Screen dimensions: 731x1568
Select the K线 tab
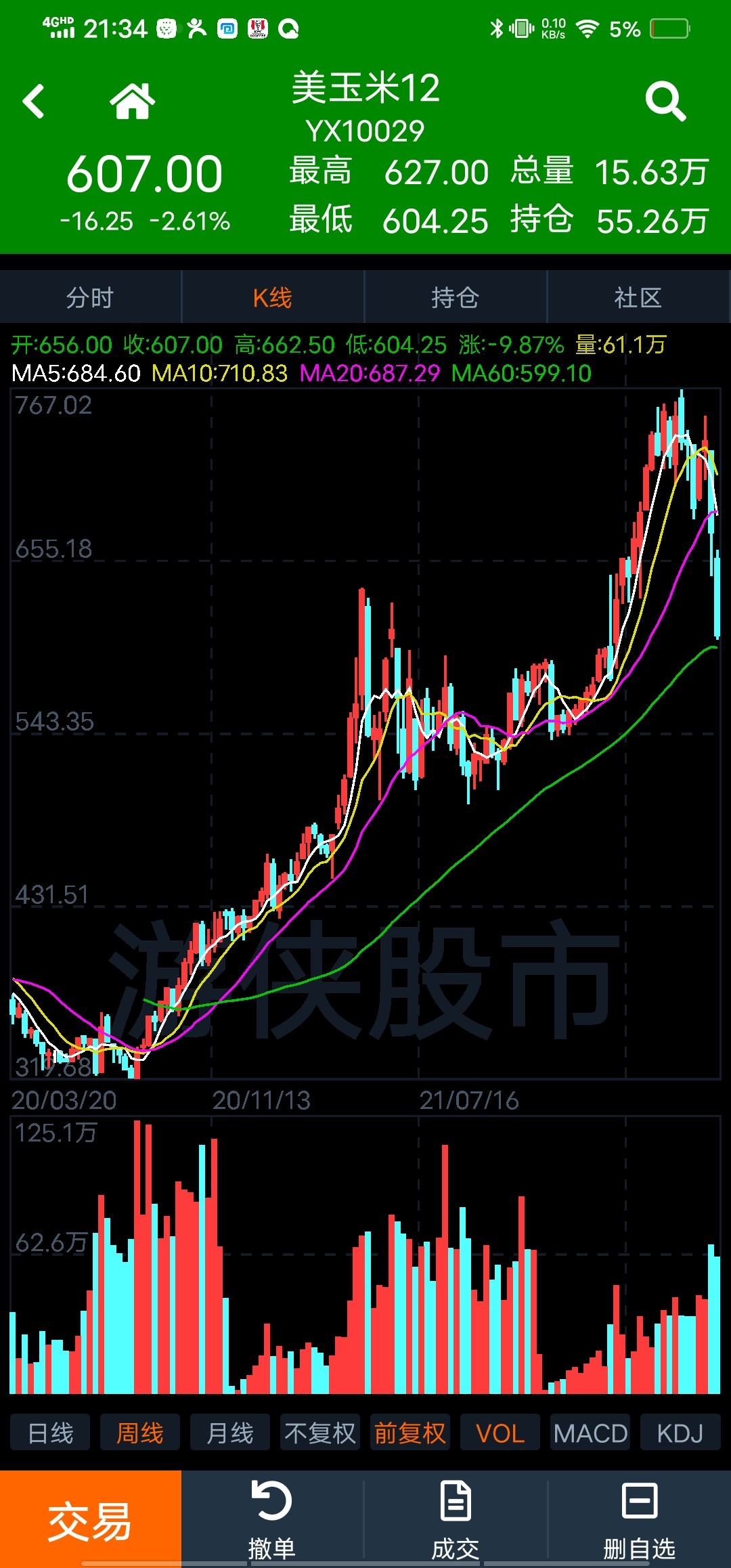(x=273, y=297)
